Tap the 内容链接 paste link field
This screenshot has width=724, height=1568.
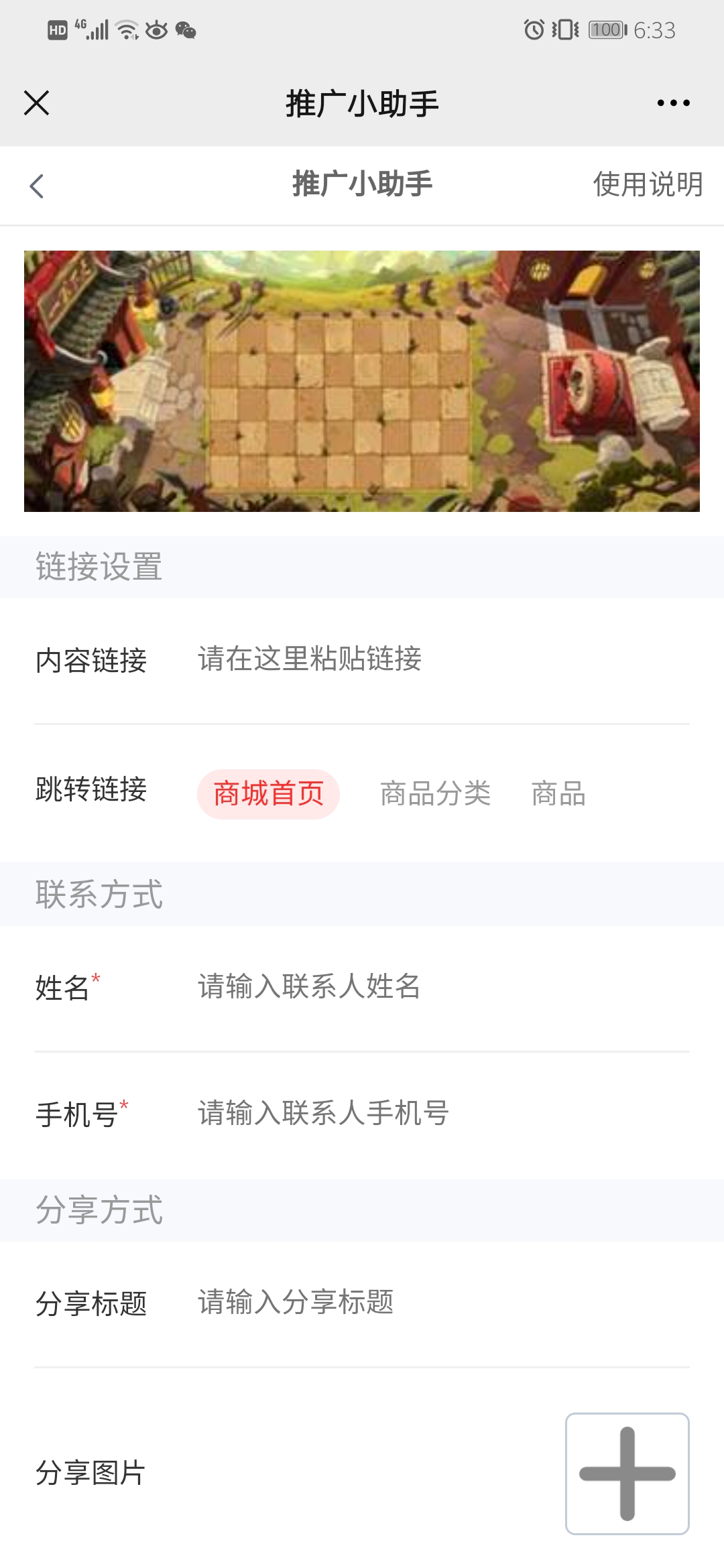442,659
